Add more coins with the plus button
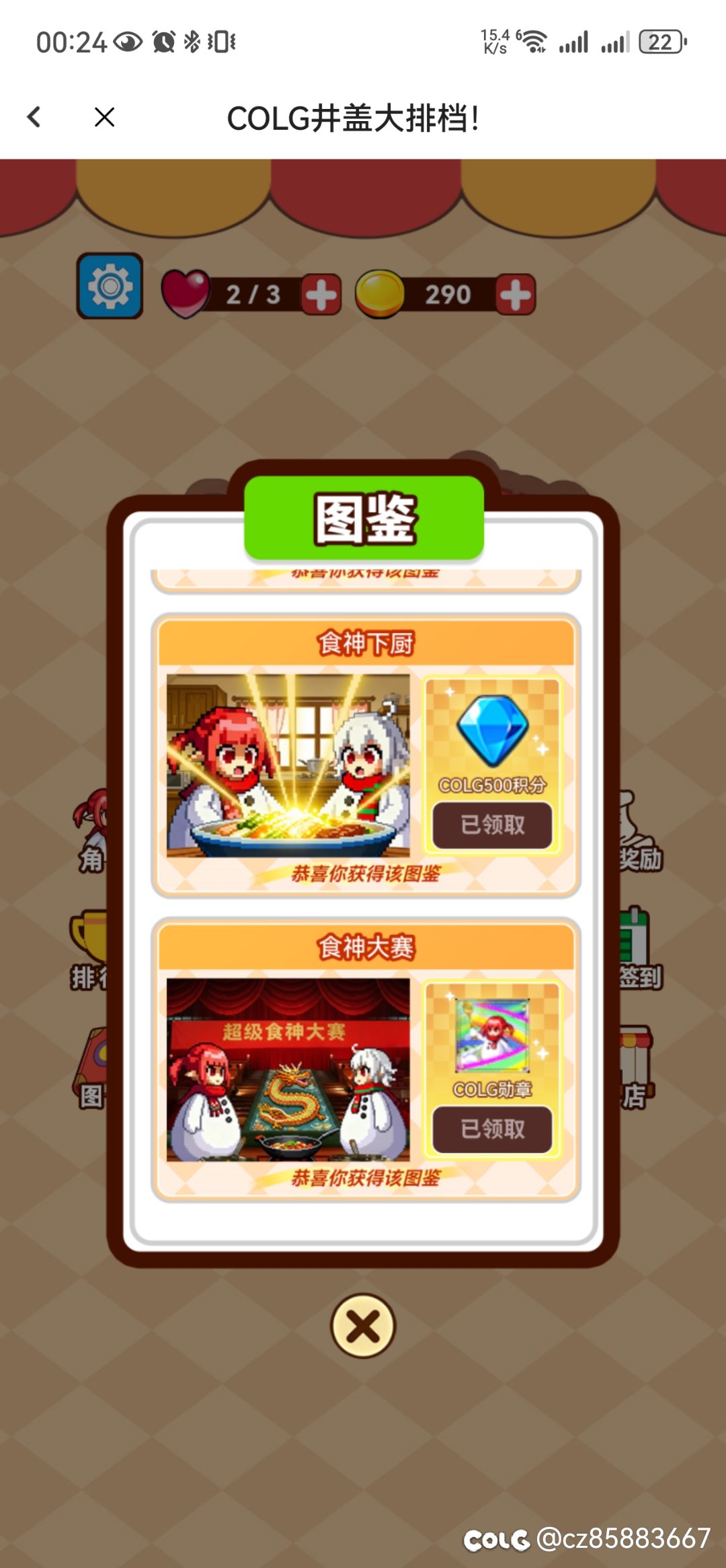Screen dimensions: 726x1568 [516, 295]
